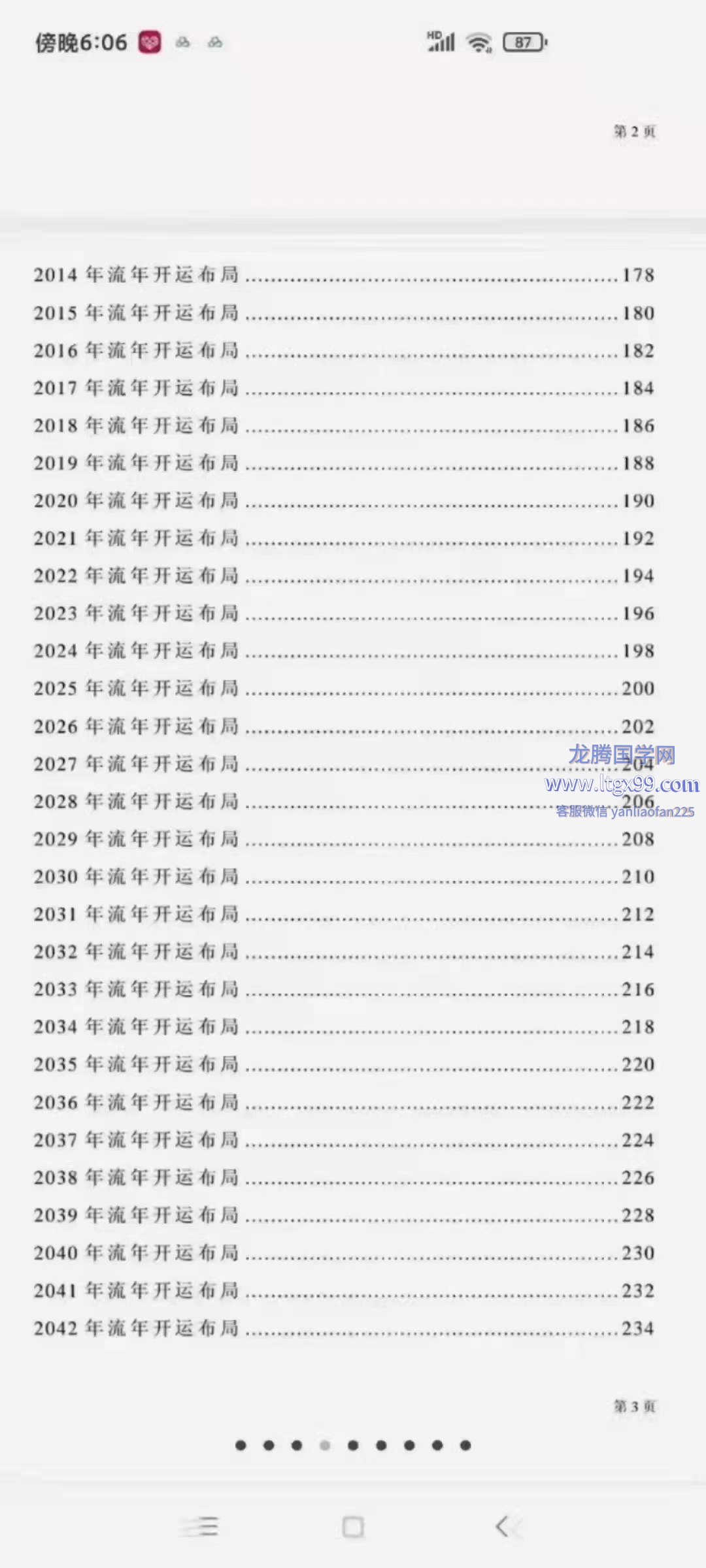Jump to the last page indicator dot
The image size is (706, 1568).
[x=465, y=1445]
